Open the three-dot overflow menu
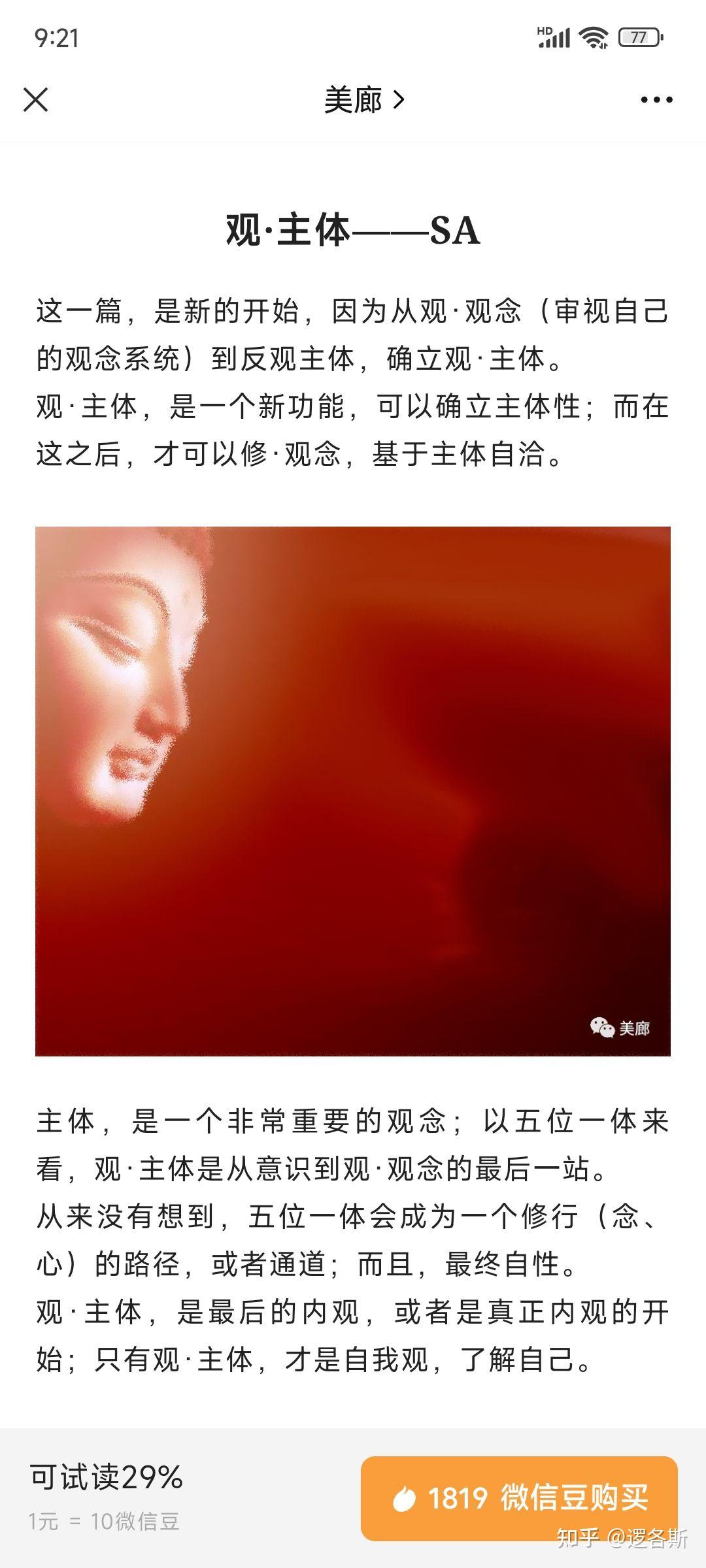Viewport: 706px width, 1568px height. [x=656, y=100]
